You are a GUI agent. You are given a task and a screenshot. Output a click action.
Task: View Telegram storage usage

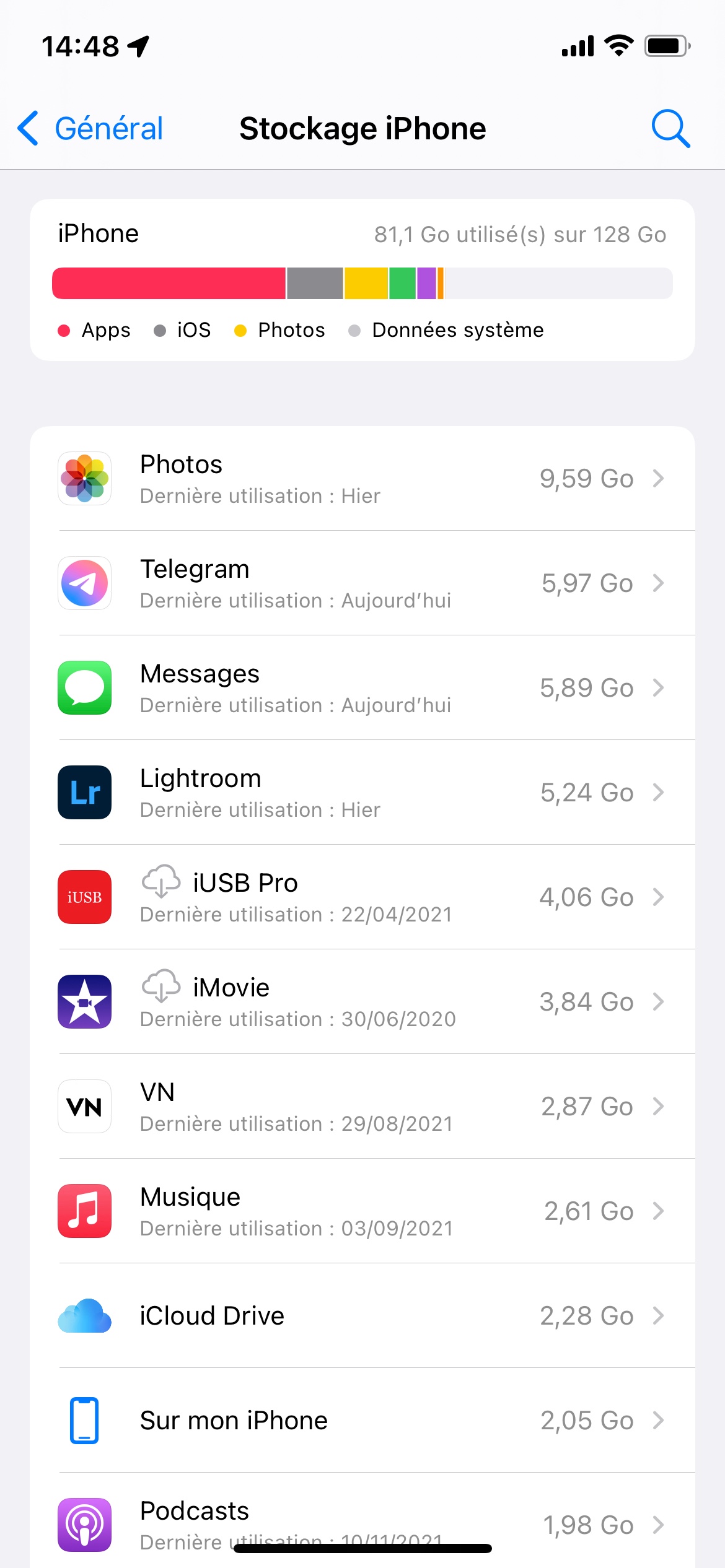click(362, 583)
